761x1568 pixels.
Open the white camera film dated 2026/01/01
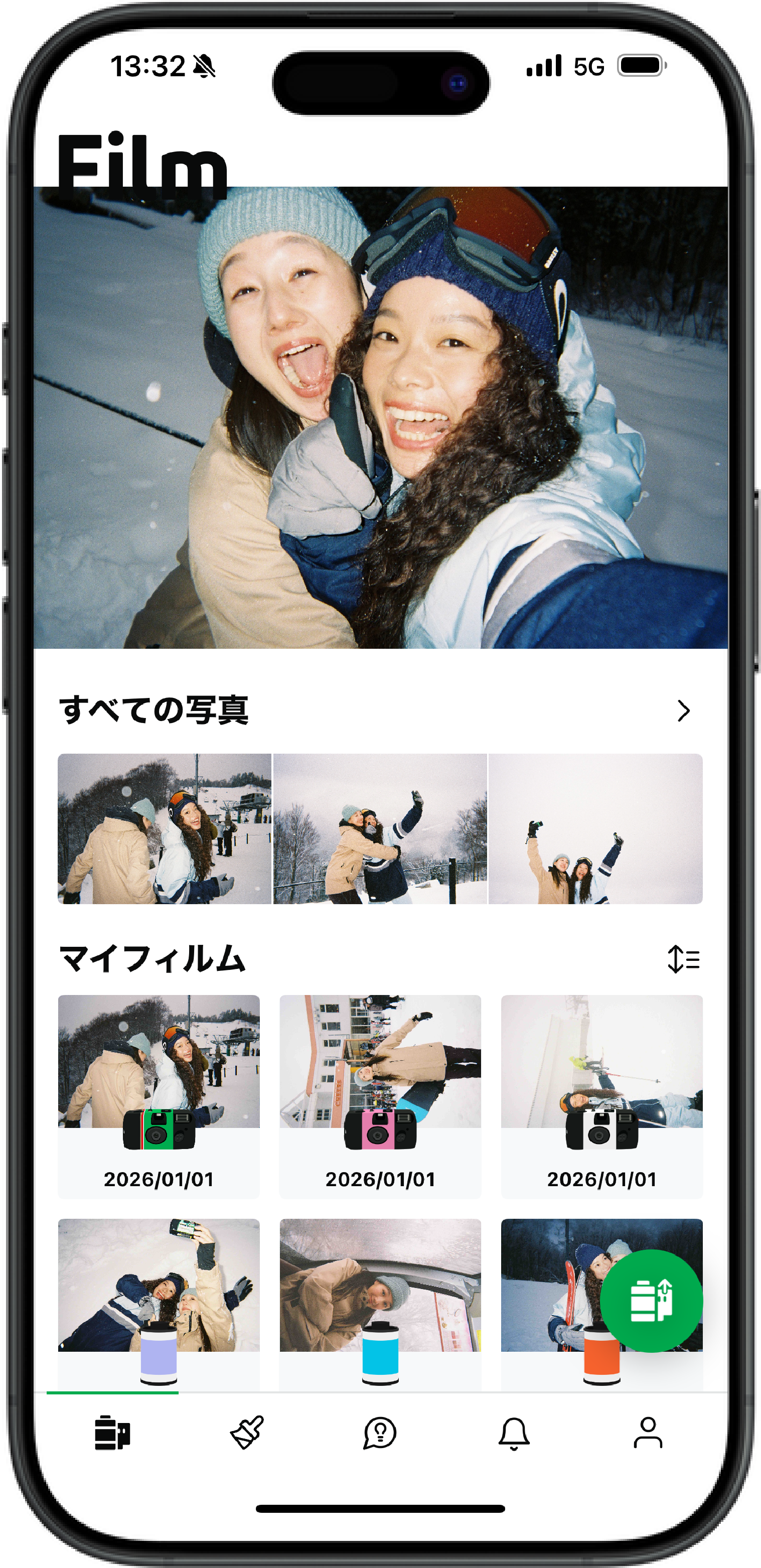pos(601,1096)
